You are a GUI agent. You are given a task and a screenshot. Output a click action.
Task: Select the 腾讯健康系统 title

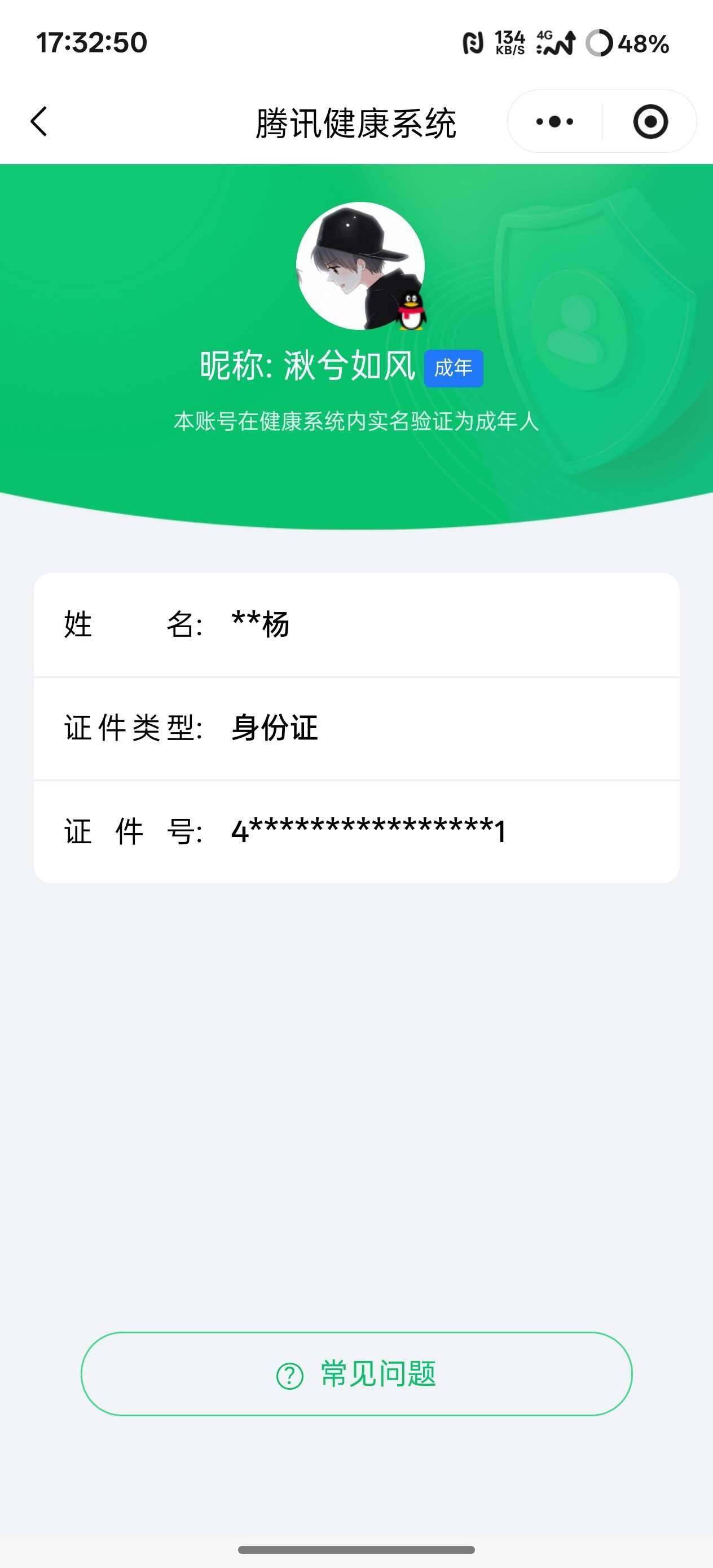tap(356, 122)
